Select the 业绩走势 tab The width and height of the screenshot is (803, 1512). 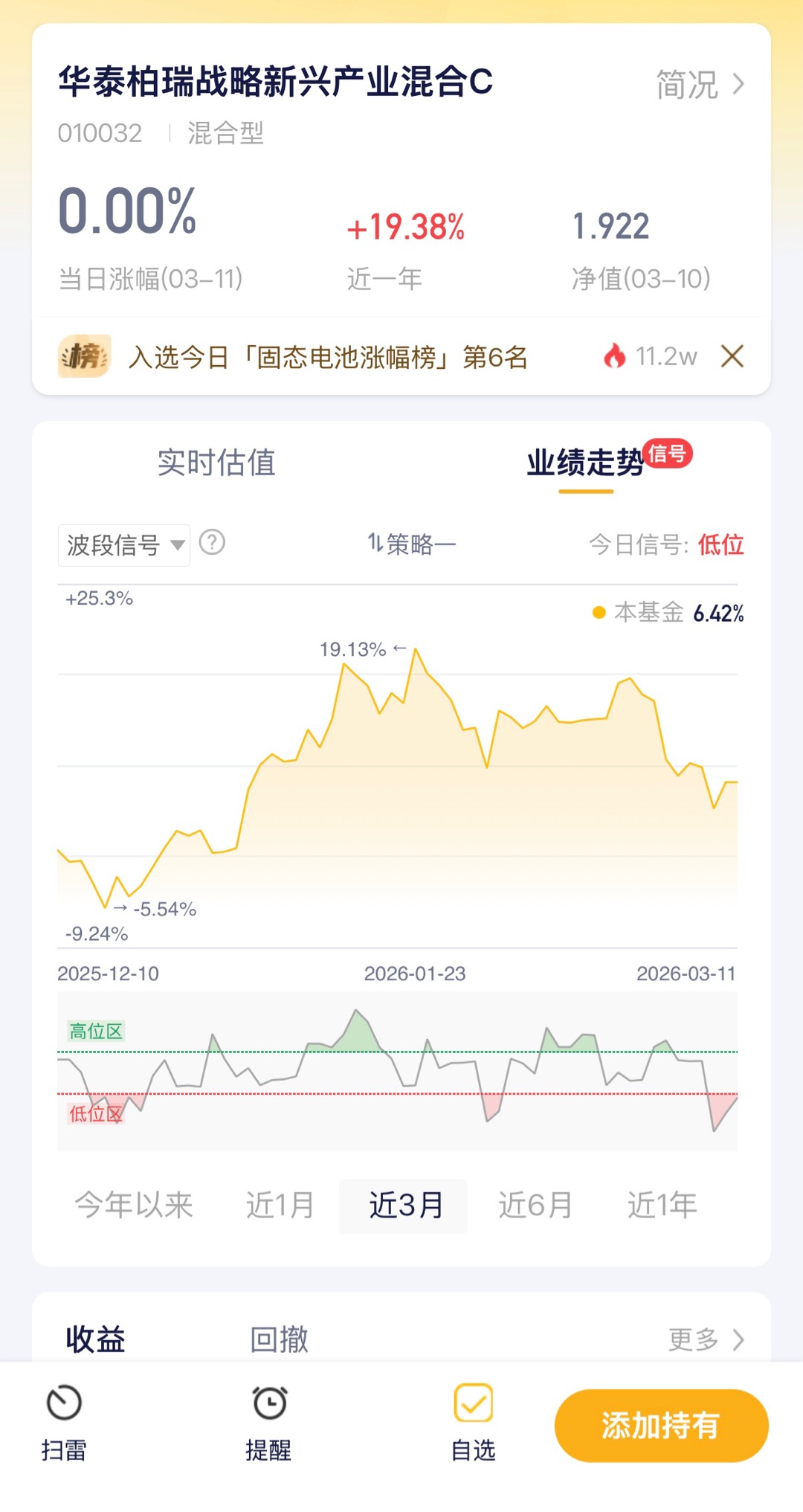pos(586,463)
